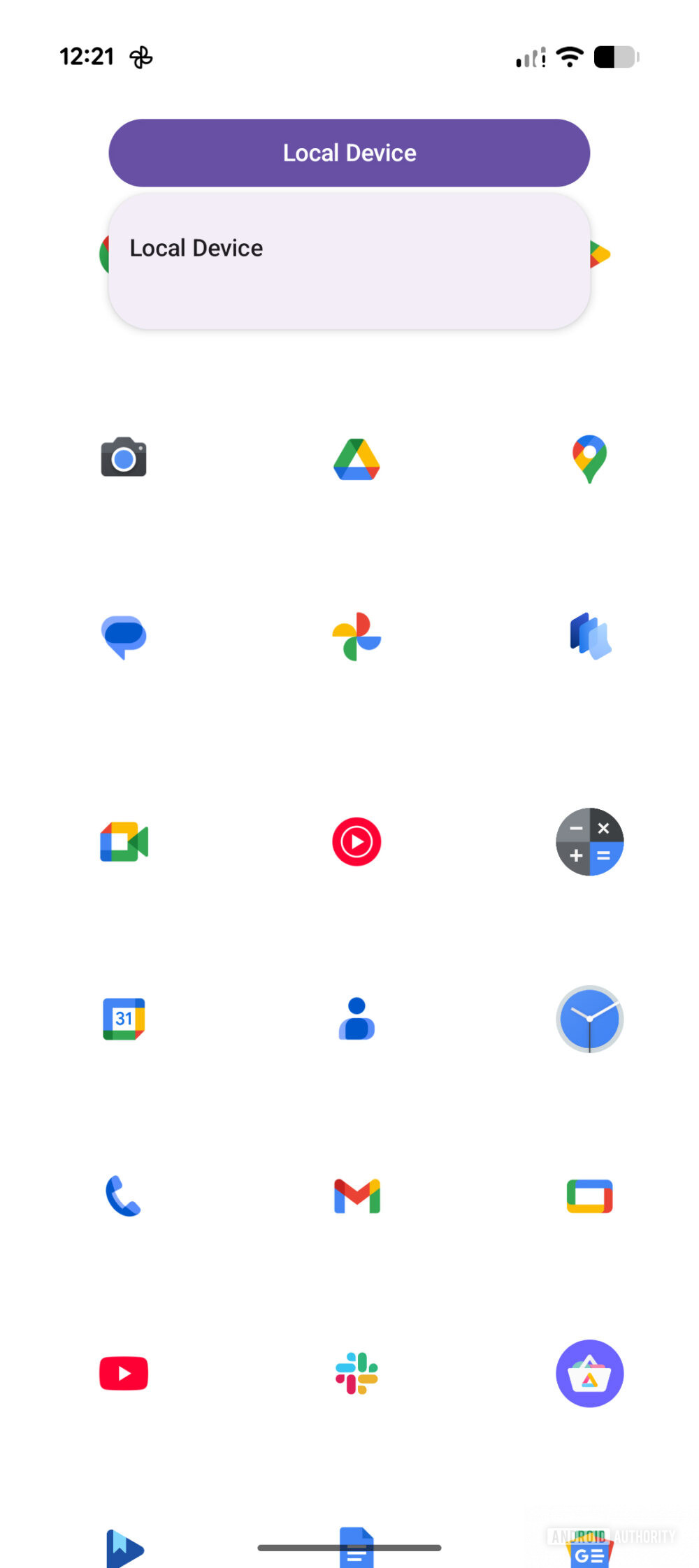Open the Phone dialer
This screenshot has height=1568, width=699.
(x=123, y=1196)
